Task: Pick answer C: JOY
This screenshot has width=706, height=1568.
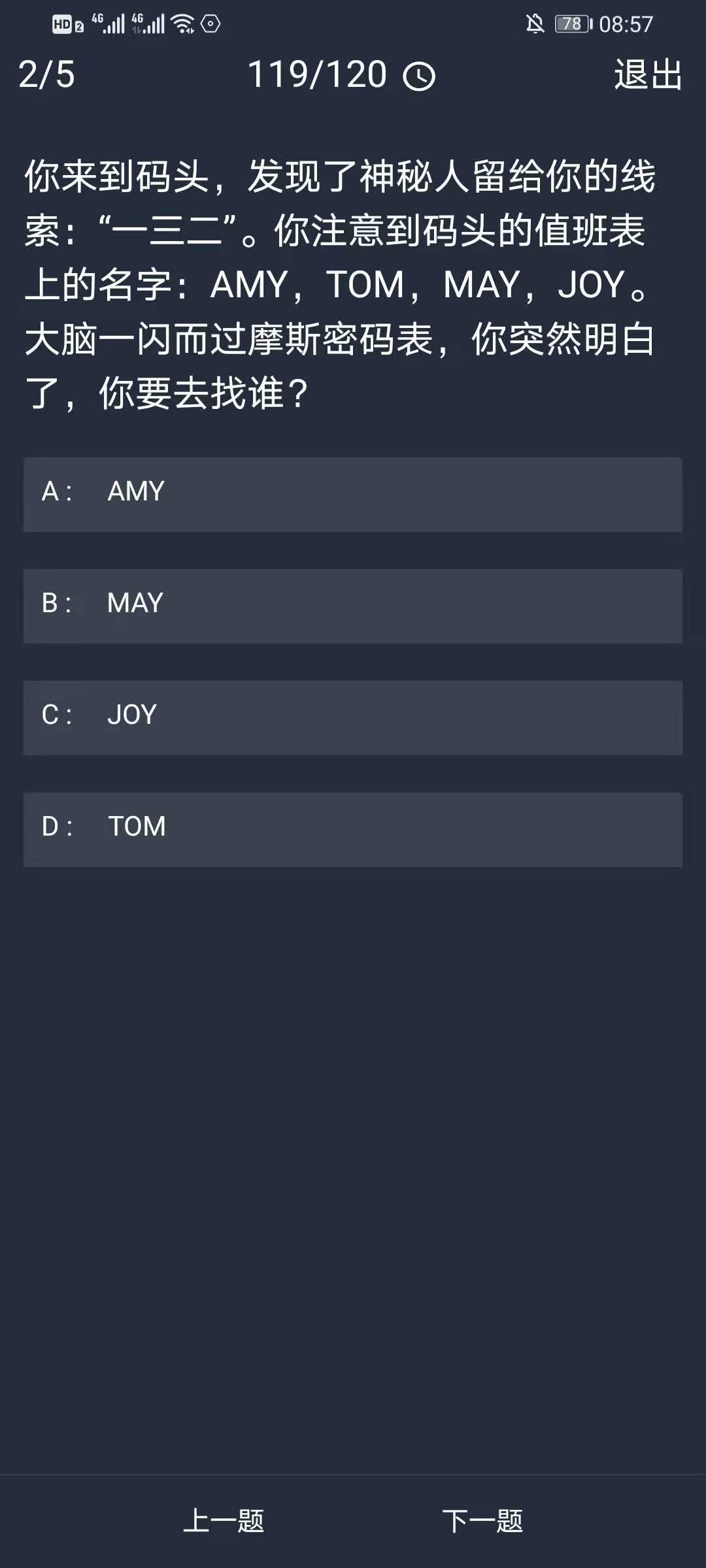Action: point(353,717)
